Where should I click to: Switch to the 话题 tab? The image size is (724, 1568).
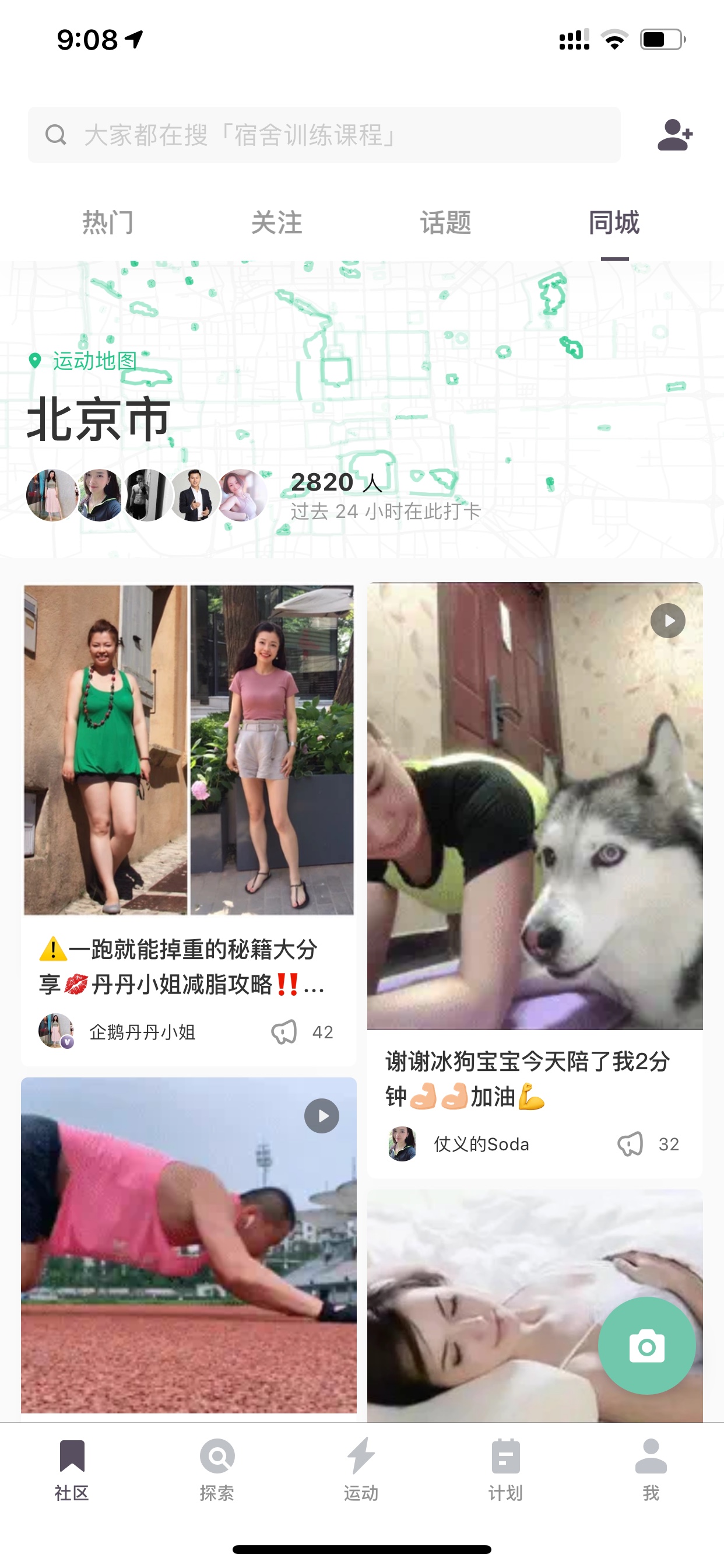[x=446, y=223]
